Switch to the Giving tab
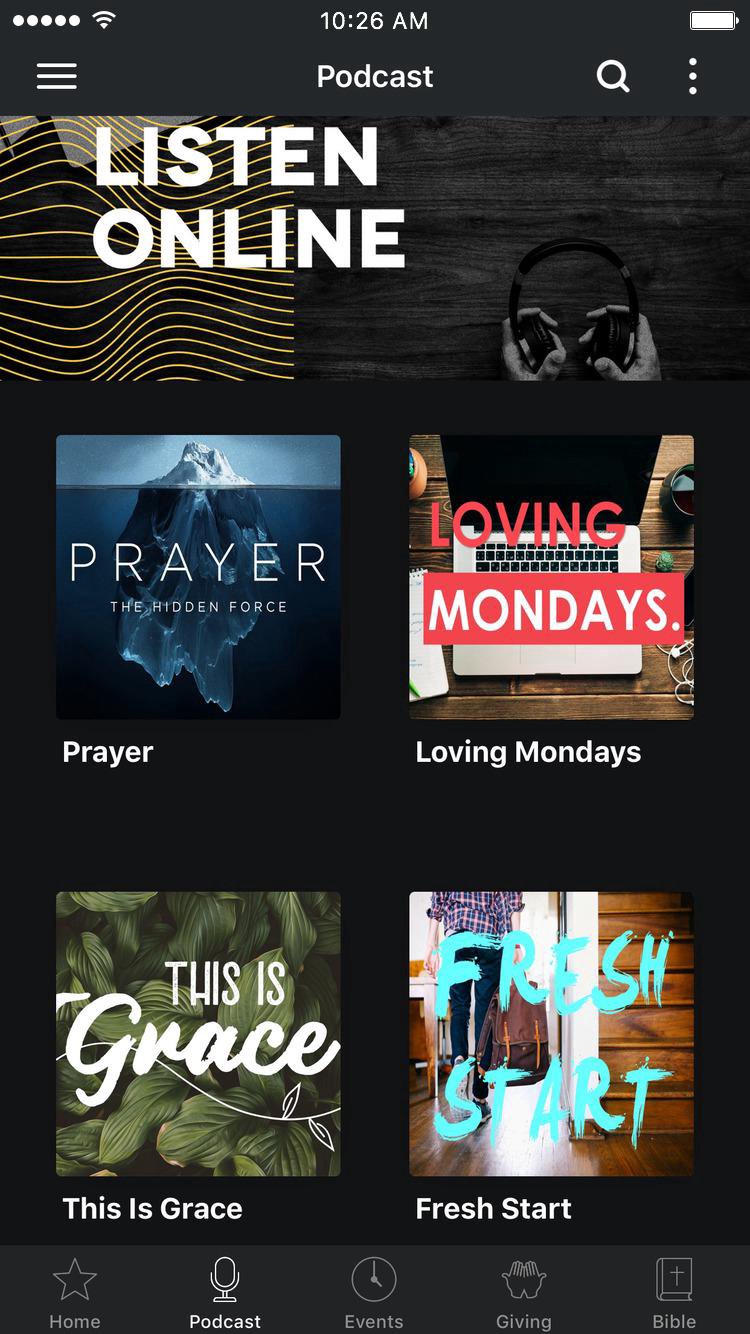The height and width of the screenshot is (1334, 750). point(523,1292)
